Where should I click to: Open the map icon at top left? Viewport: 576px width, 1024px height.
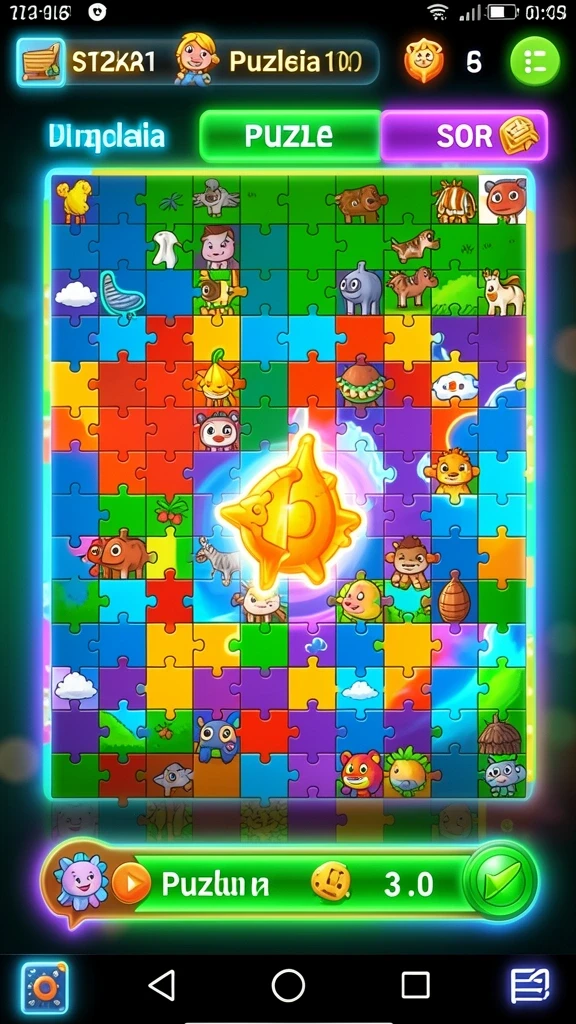[40, 62]
